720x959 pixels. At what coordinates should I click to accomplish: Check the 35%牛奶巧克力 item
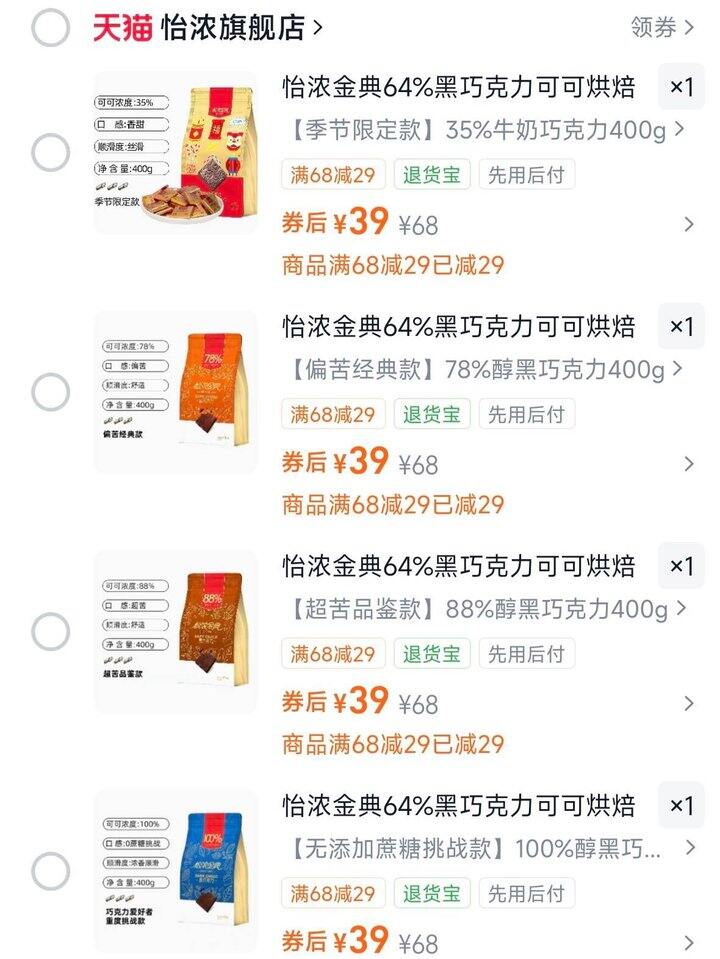pyautogui.click(x=50, y=153)
